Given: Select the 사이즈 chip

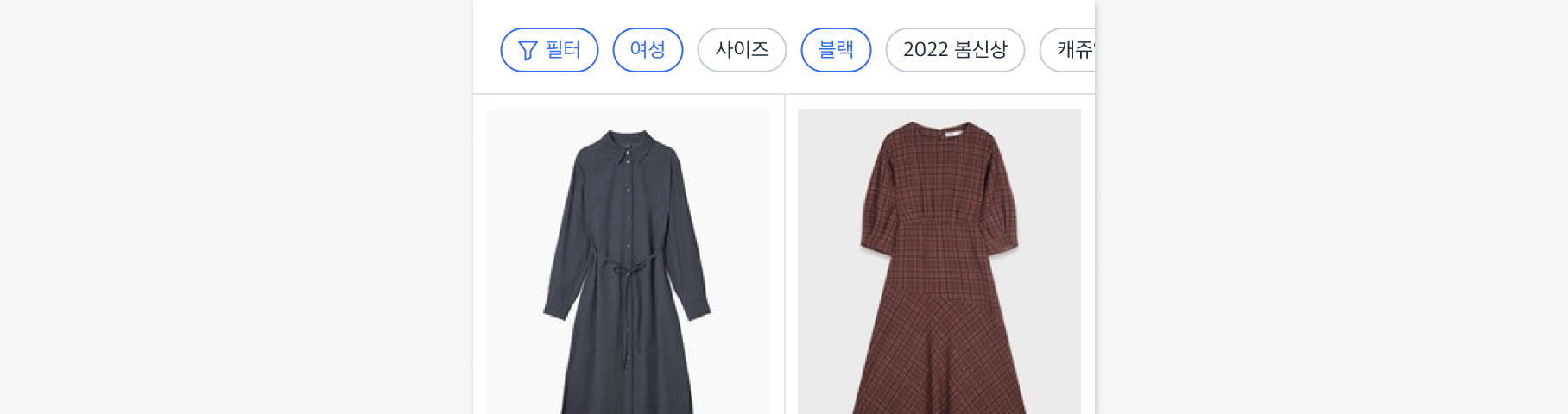Looking at the screenshot, I should [742, 50].
